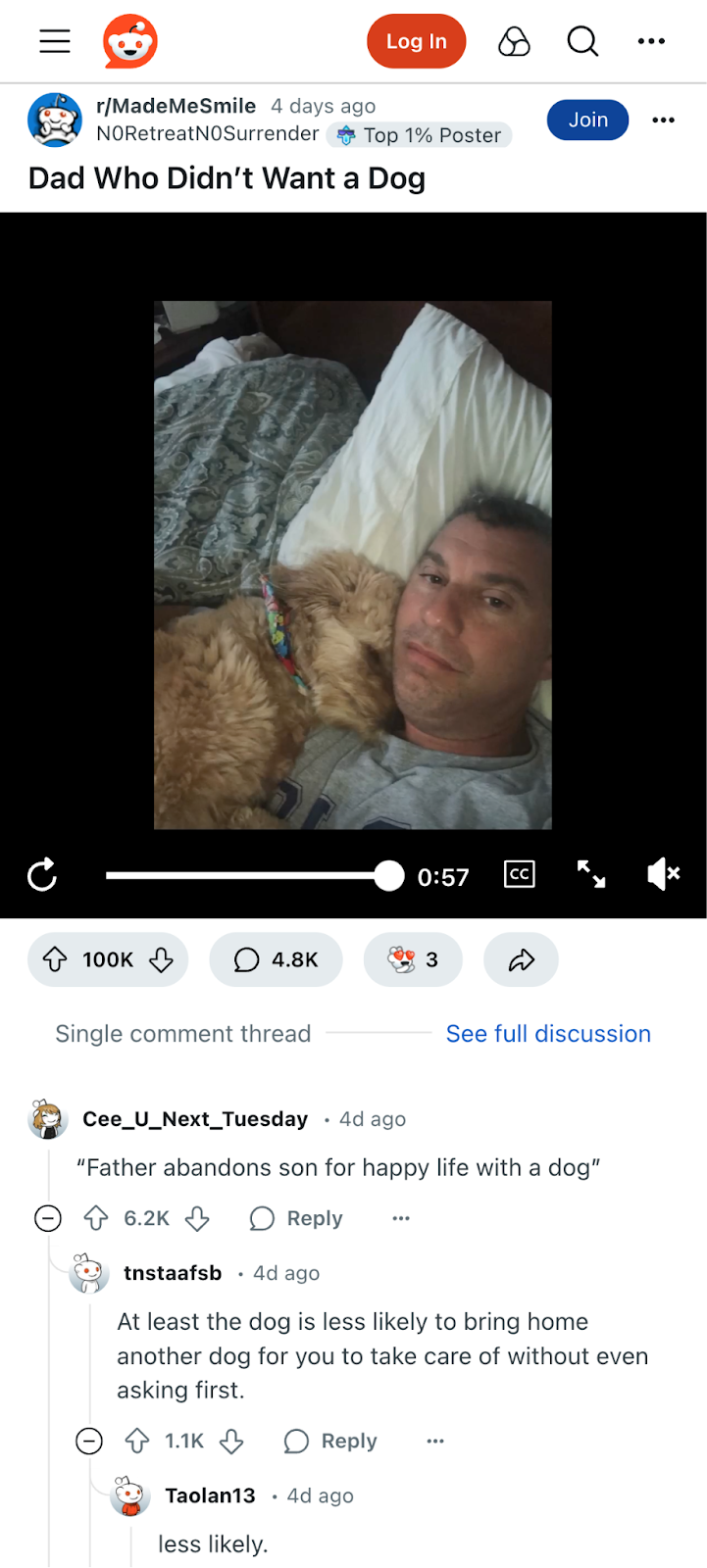
Task: Downvote Cee_U_Next_Tuesday's comment
Action: 197,1218
